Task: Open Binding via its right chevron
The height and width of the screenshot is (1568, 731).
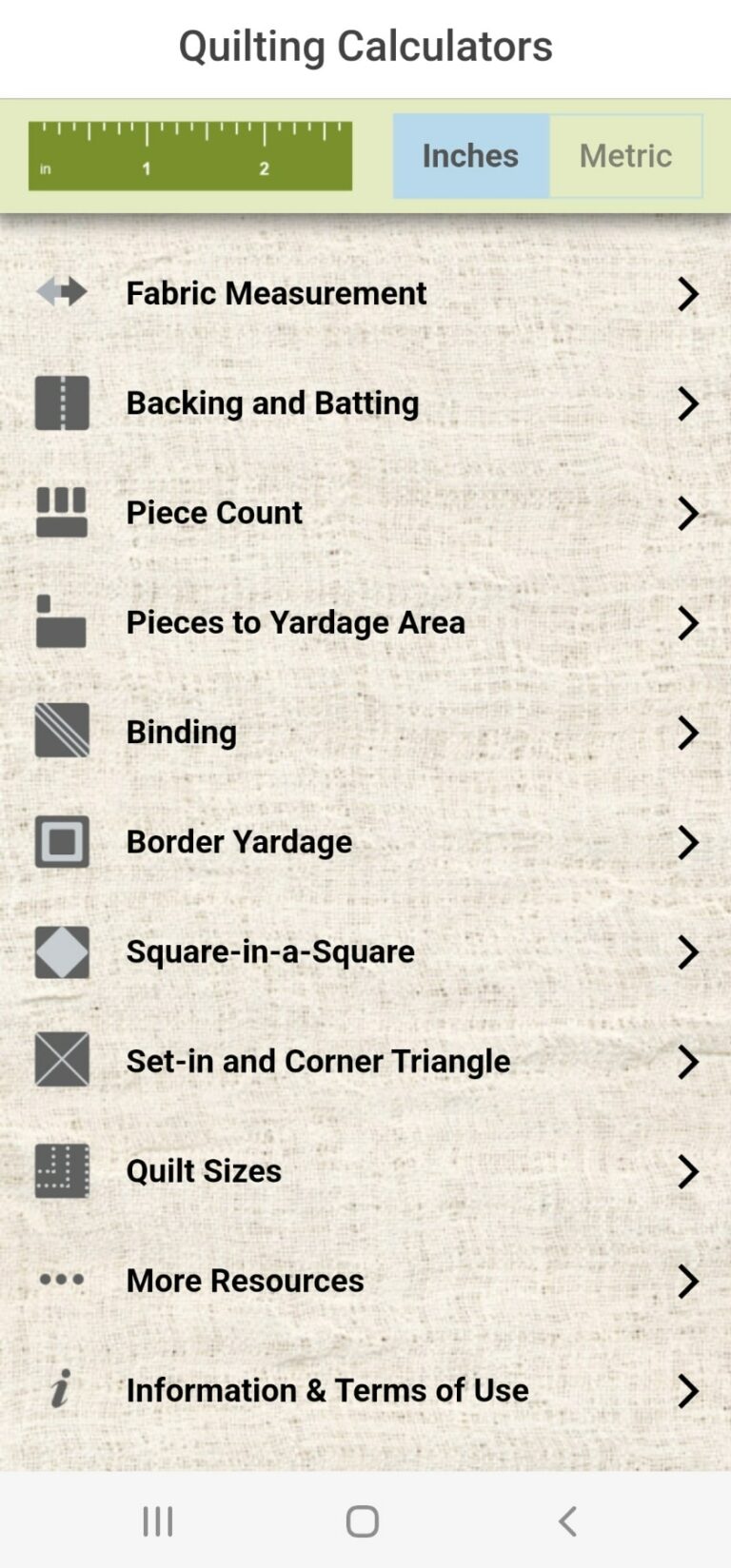Action: (x=689, y=734)
